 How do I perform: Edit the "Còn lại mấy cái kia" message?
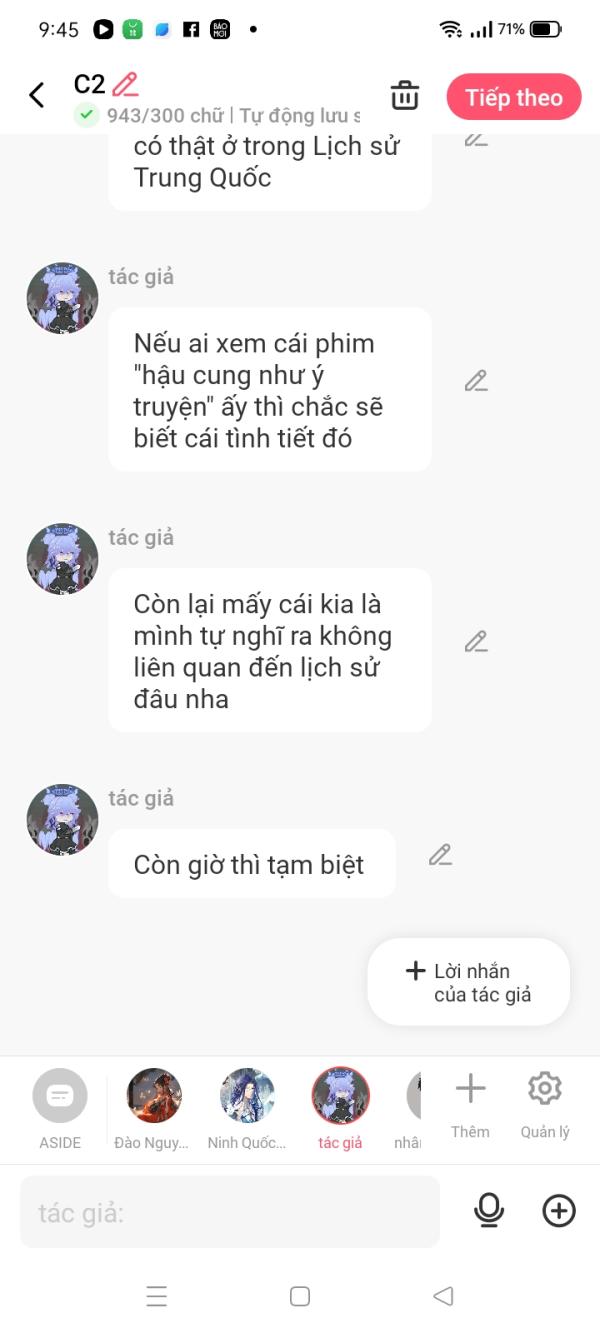(476, 642)
